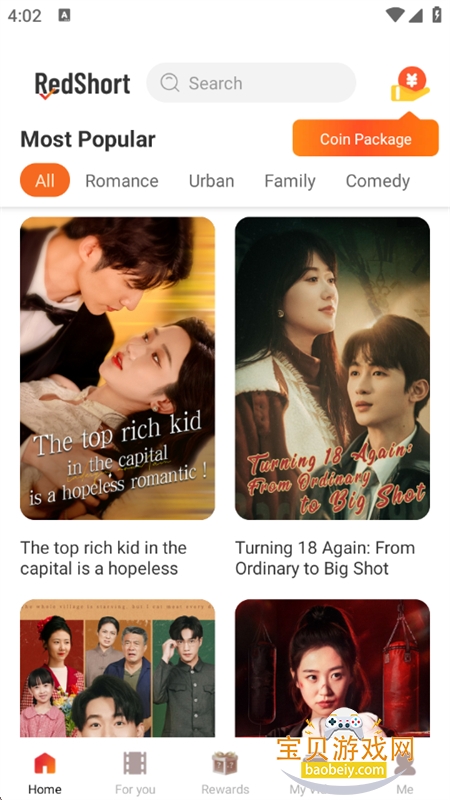Screen dimensions: 450x800
Task: Select the All category chip
Action: 45,181
